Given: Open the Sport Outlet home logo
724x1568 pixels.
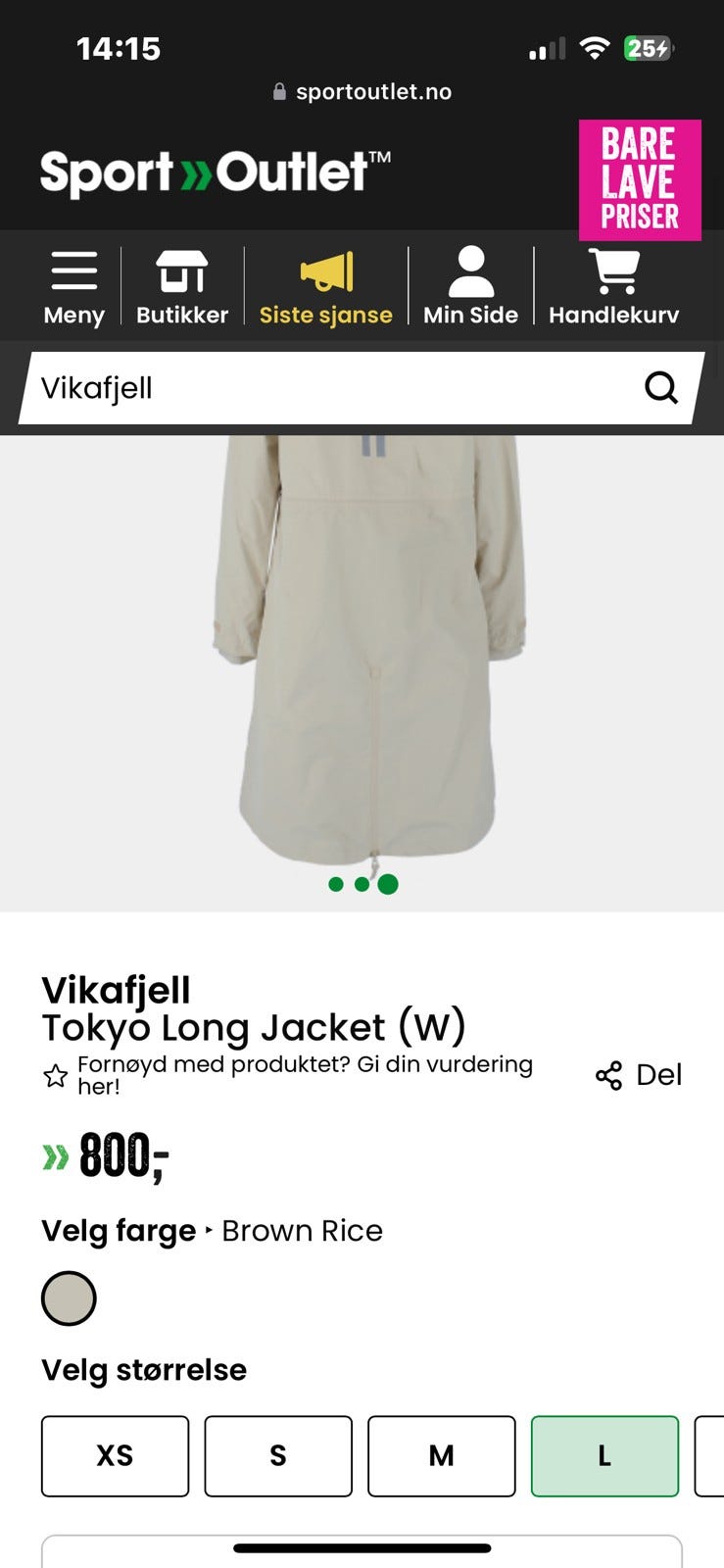Looking at the screenshot, I should click(x=216, y=172).
